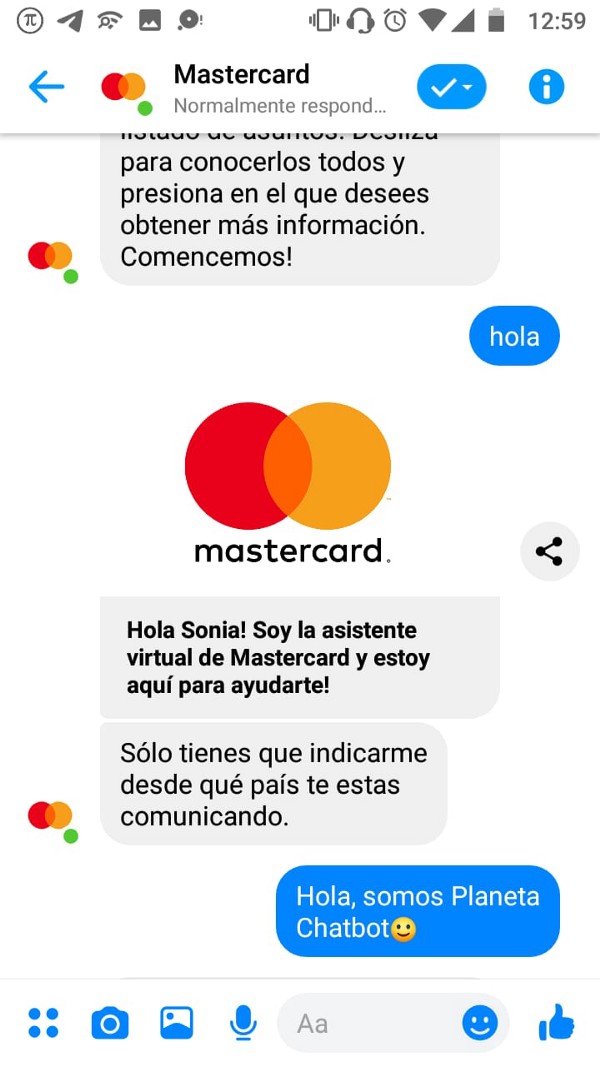Open the four-dot more options menu
Viewport: 600px width, 1066px height.
point(43,1023)
